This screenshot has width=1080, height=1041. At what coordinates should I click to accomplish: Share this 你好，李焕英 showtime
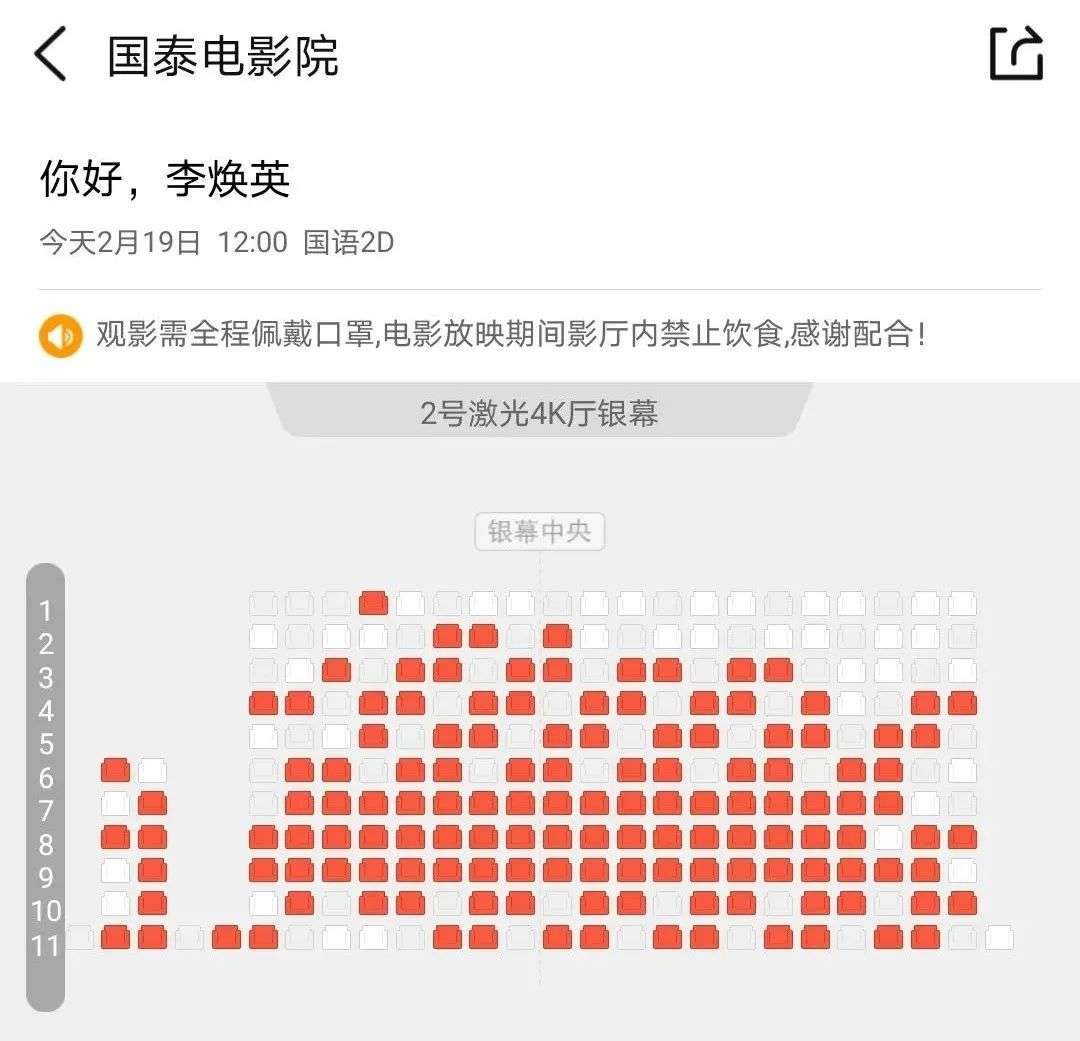pos(1016,53)
